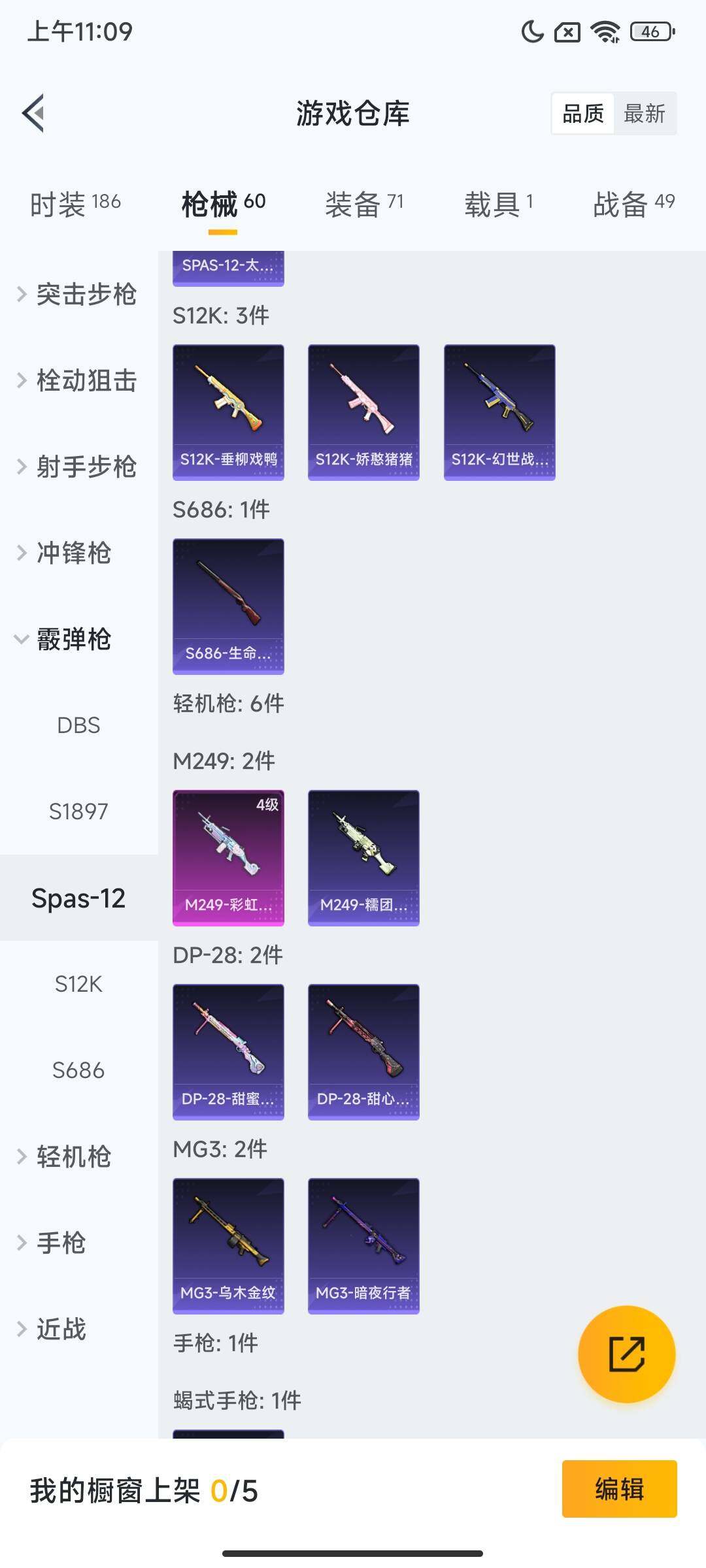
Task: Select the MG3-暗夜行者 skin
Action: (363, 1245)
